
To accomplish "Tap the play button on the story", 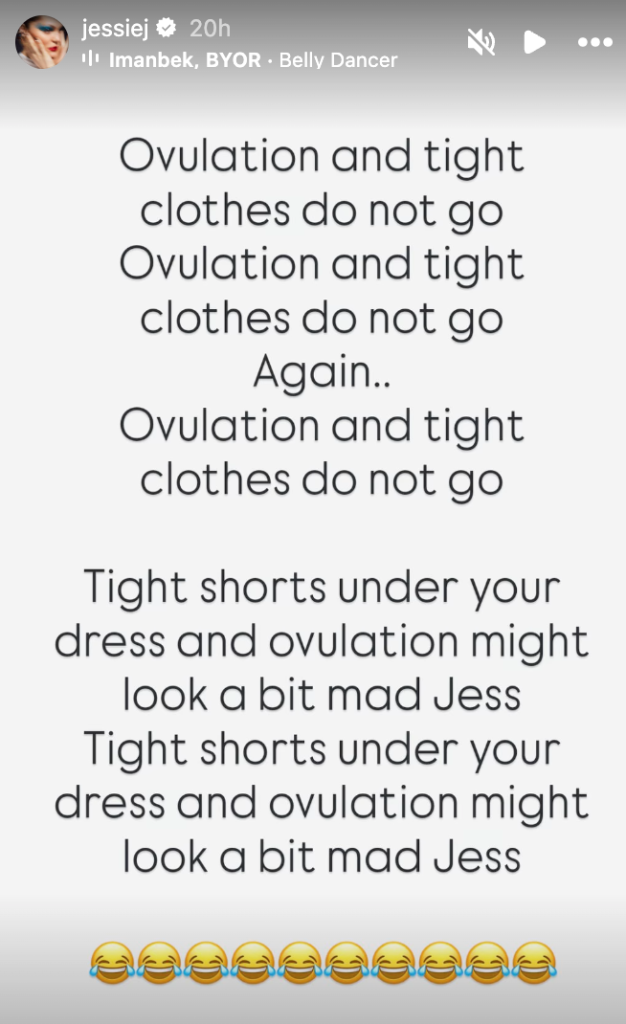I will [534, 42].
